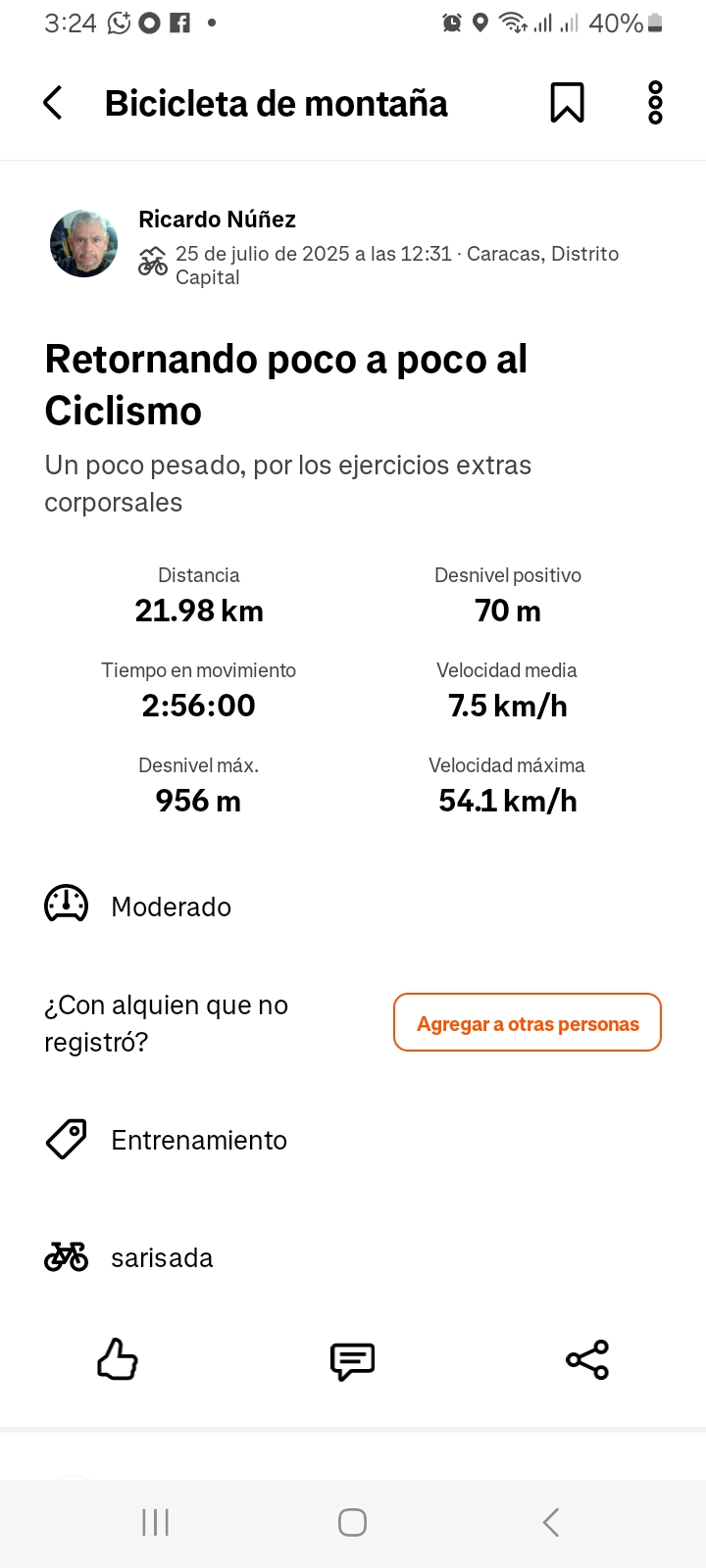
Task: Bookmark this mountain bike activity
Action: coord(567,103)
